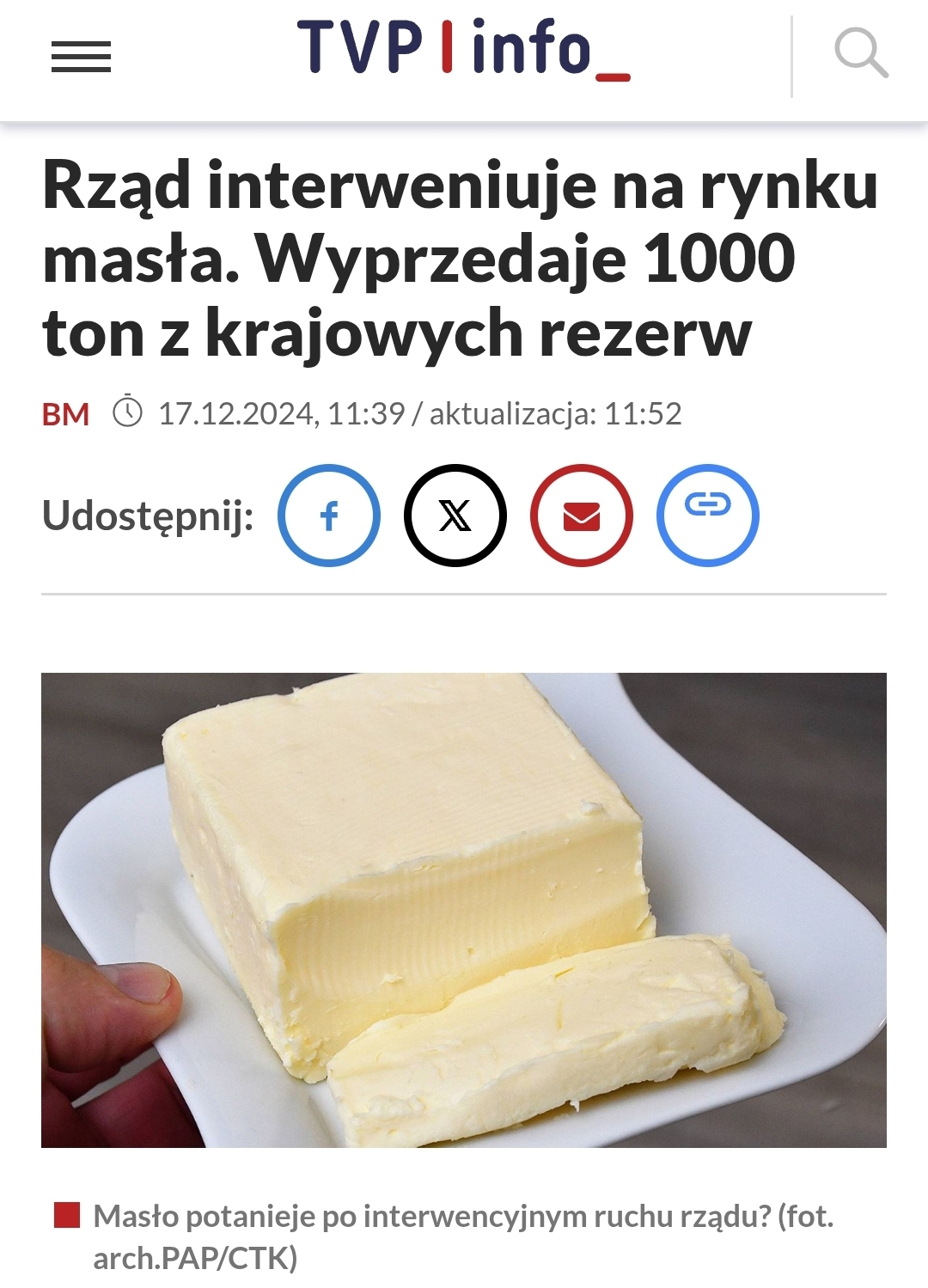Image resolution: width=928 pixels, height=1288 pixels.
Task: Share the article on Facebook
Action: [x=328, y=516]
